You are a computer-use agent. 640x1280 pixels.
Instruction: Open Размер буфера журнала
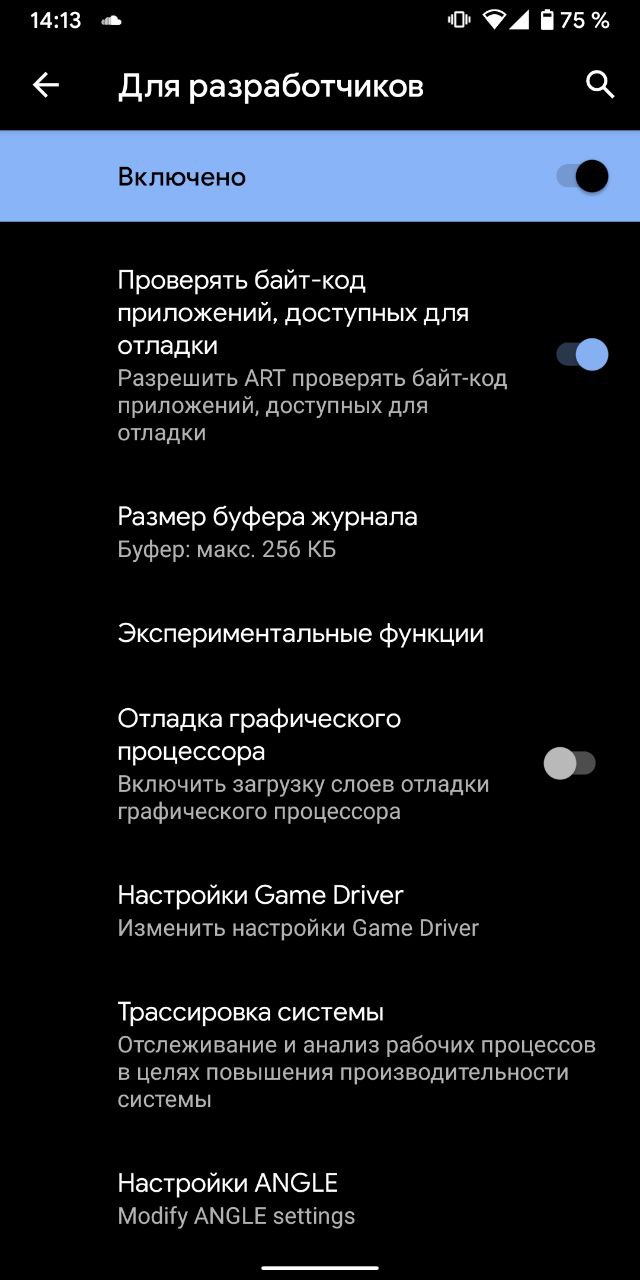click(267, 531)
